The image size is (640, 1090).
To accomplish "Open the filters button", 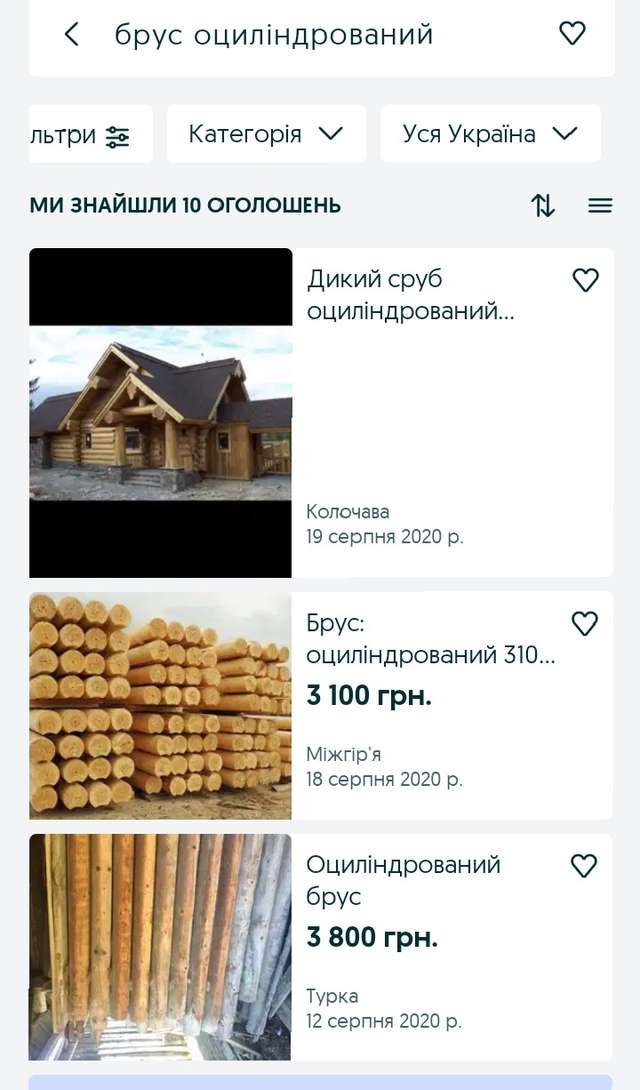I will click(x=91, y=134).
